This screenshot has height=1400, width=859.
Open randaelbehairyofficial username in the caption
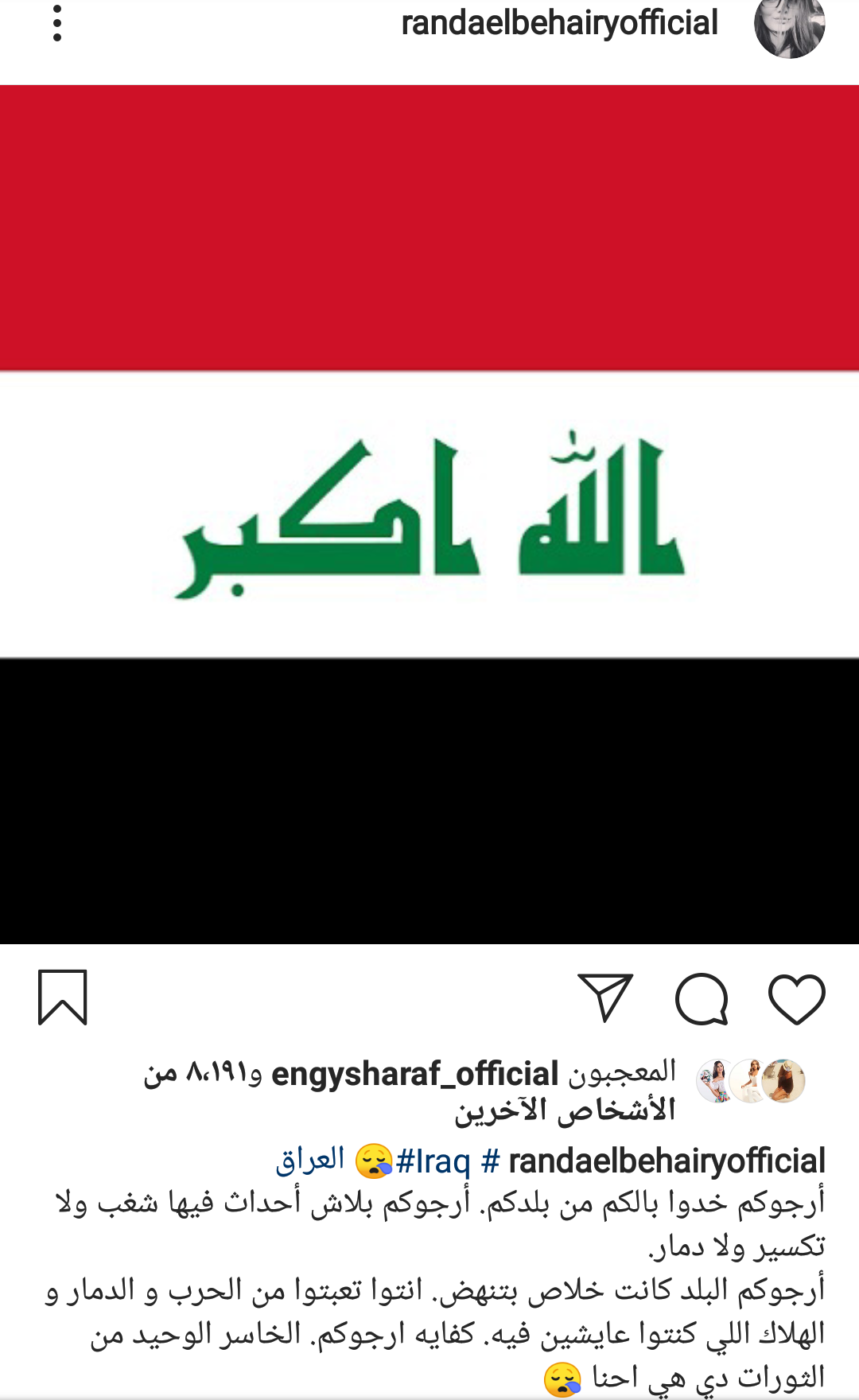click(667, 1162)
